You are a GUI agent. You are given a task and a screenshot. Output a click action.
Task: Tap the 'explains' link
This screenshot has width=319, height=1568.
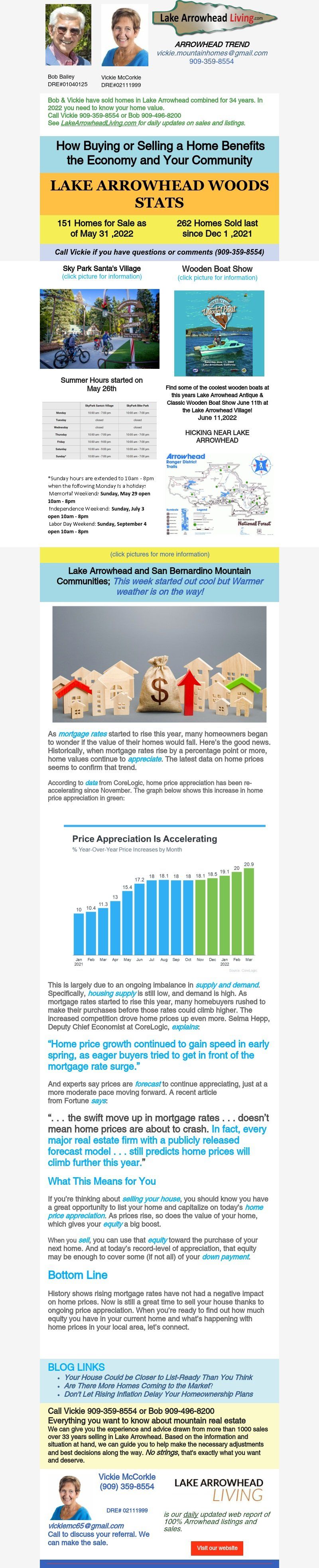(185, 1027)
